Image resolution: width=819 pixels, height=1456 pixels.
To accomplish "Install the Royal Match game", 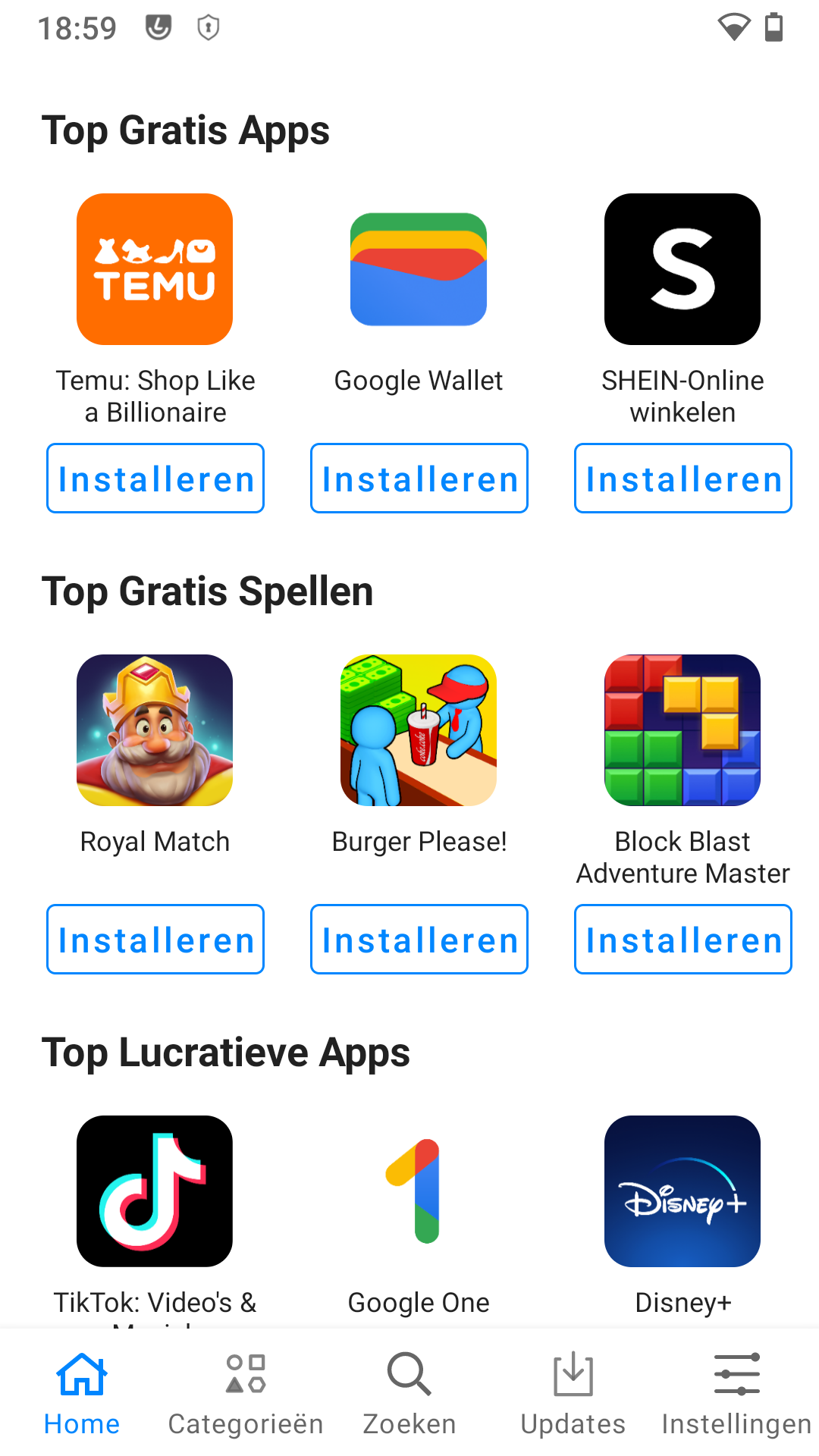I will pyautogui.click(x=155, y=939).
